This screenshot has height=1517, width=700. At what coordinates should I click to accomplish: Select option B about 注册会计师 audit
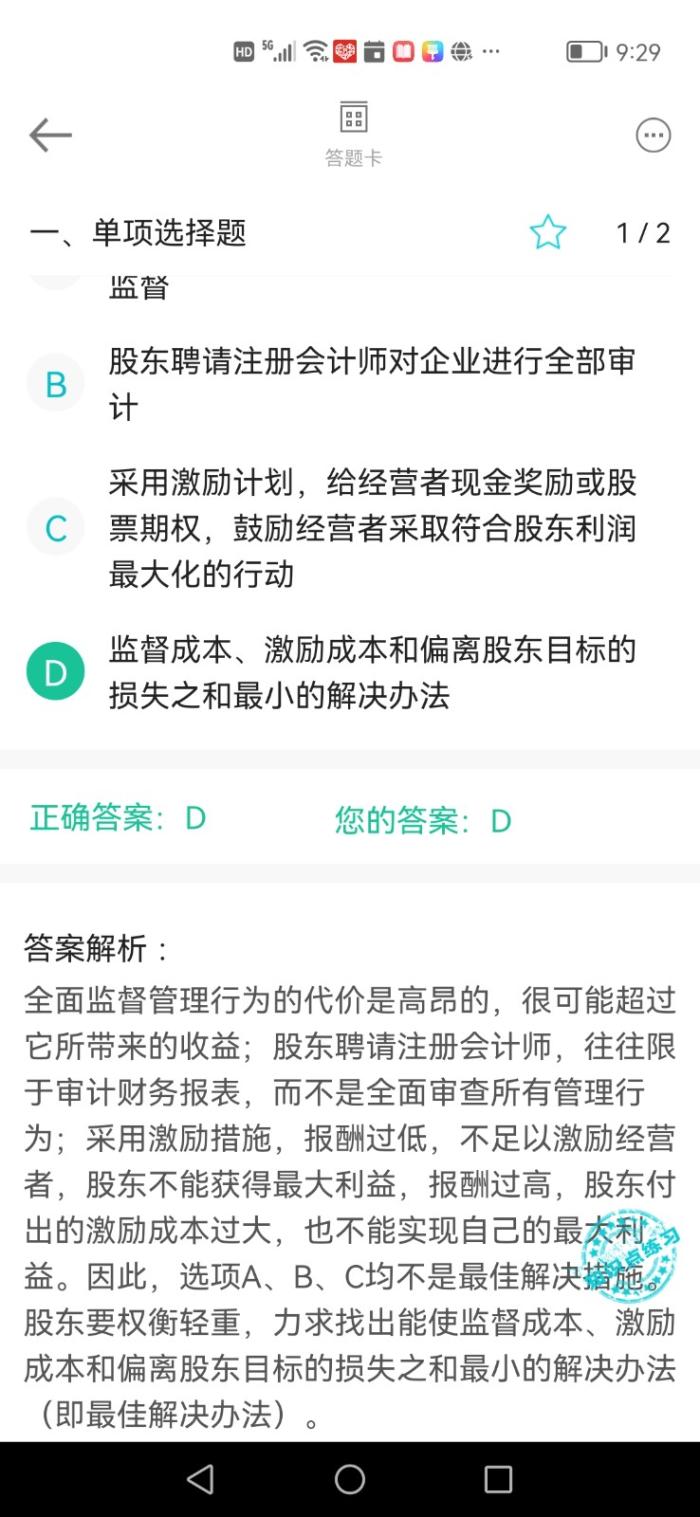tap(55, 384)
